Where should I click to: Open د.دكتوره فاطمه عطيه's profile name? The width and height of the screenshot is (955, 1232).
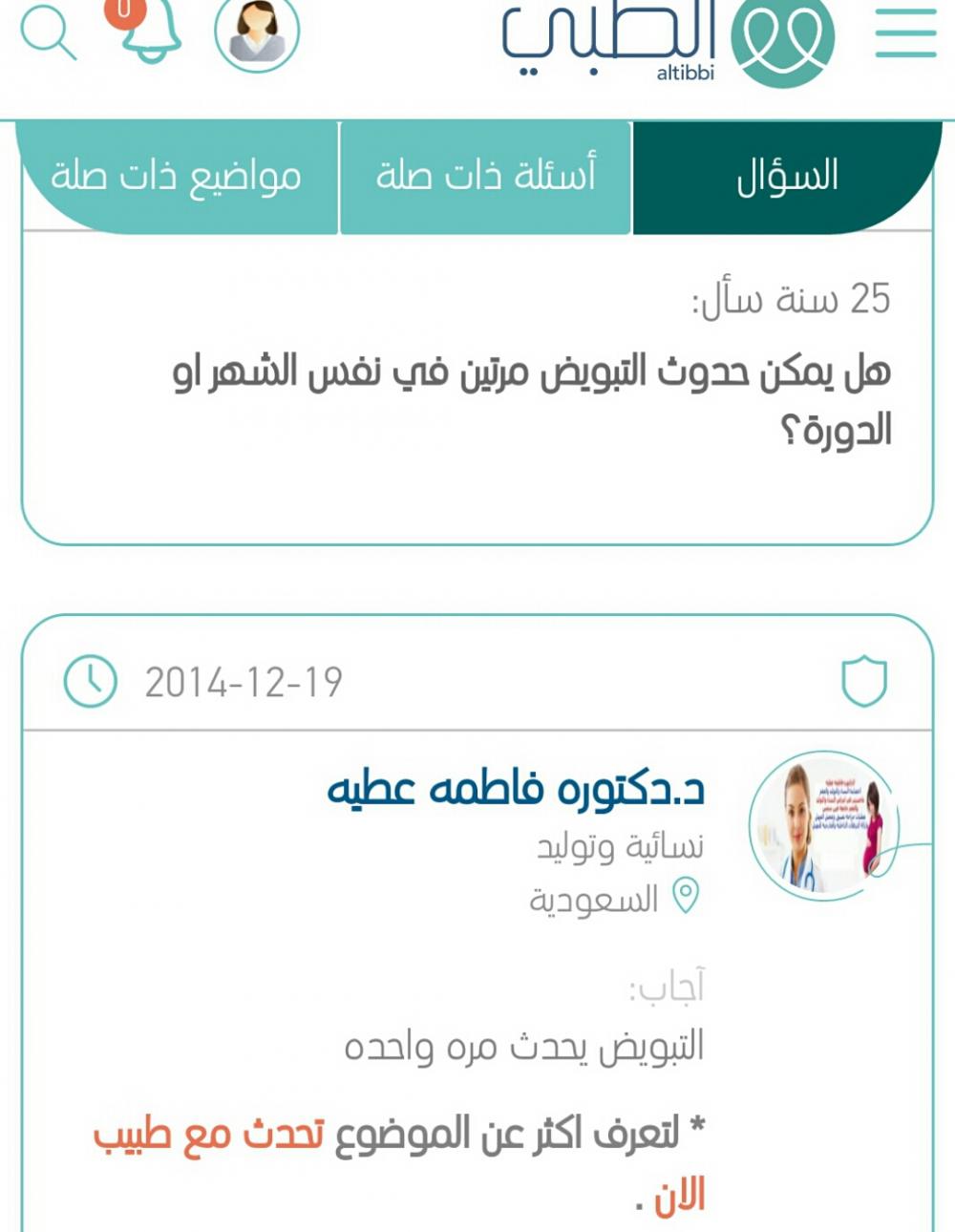516,790
